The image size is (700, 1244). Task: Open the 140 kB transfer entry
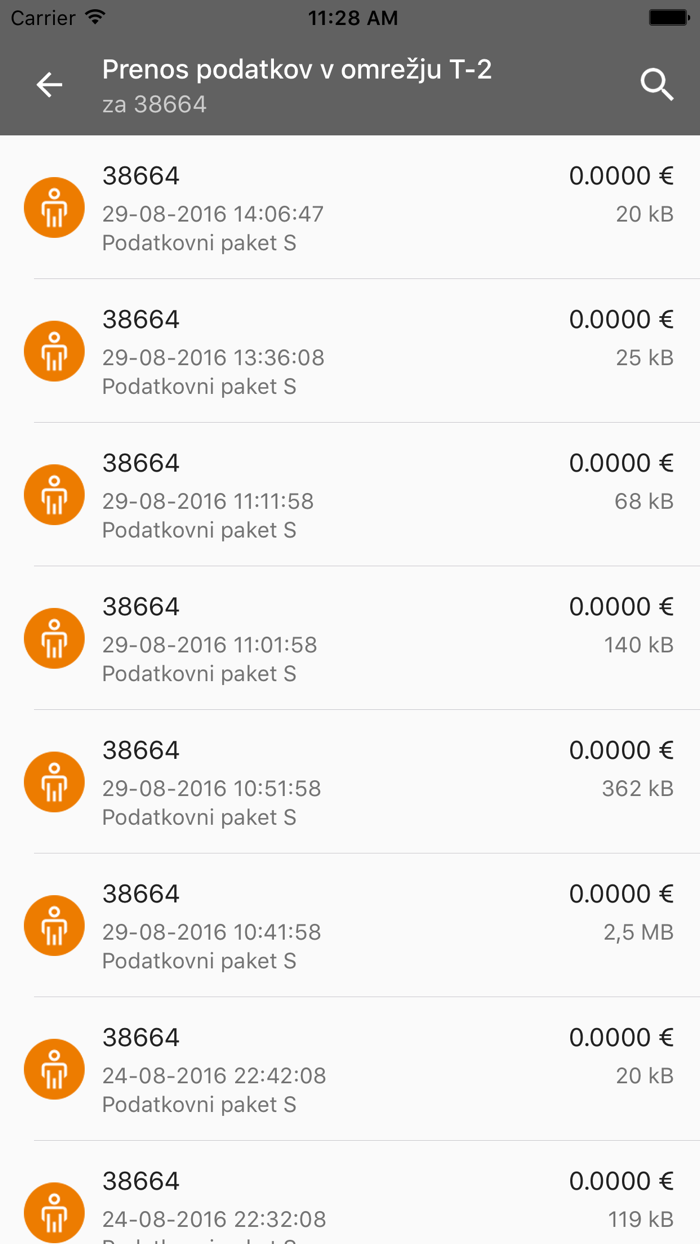pos(350,638)
